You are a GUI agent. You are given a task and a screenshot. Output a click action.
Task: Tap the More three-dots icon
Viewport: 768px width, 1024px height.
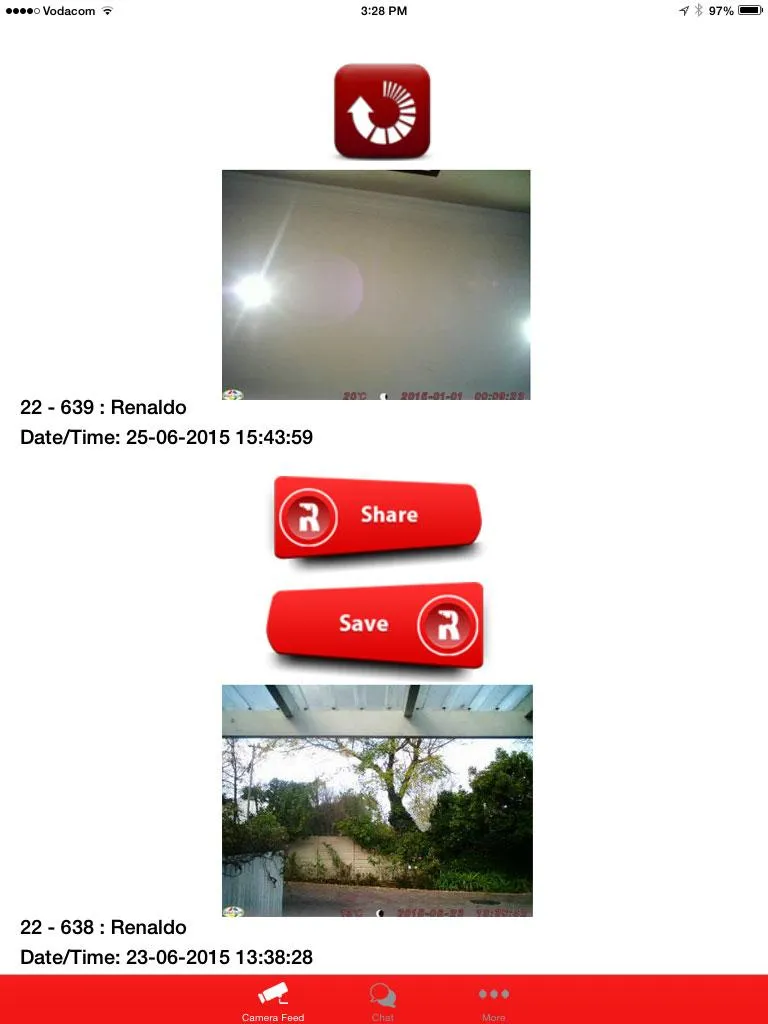pyautogui.click(x=493, y=993)
